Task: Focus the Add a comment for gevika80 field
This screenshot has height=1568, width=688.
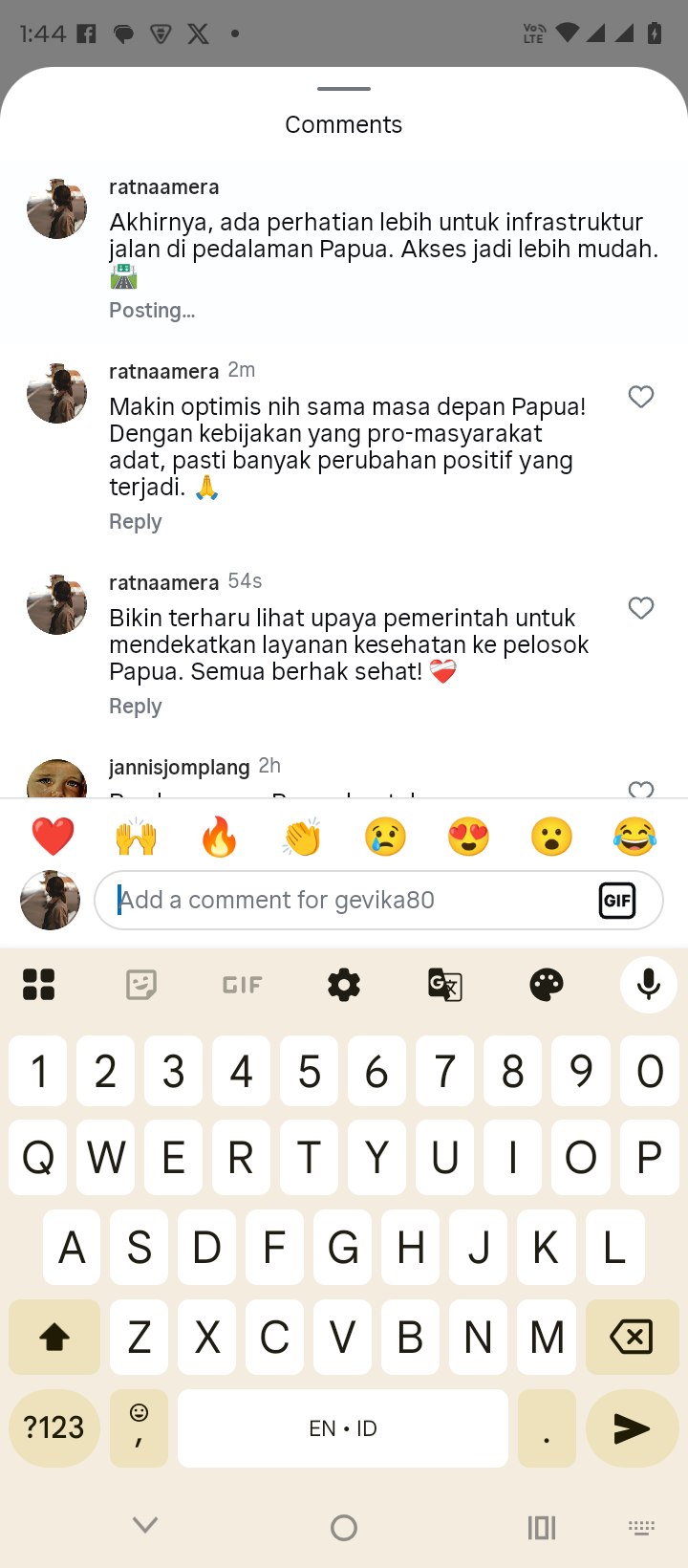Action: (x=354, y=900)
